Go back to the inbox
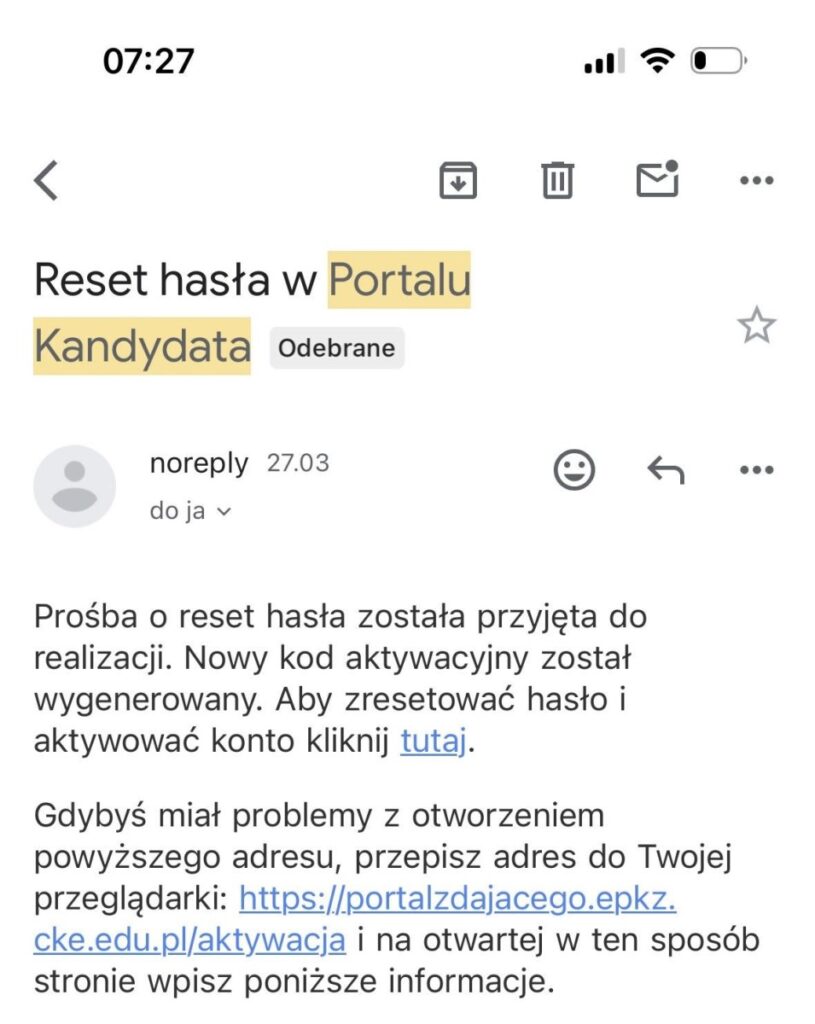 (46, 181)
